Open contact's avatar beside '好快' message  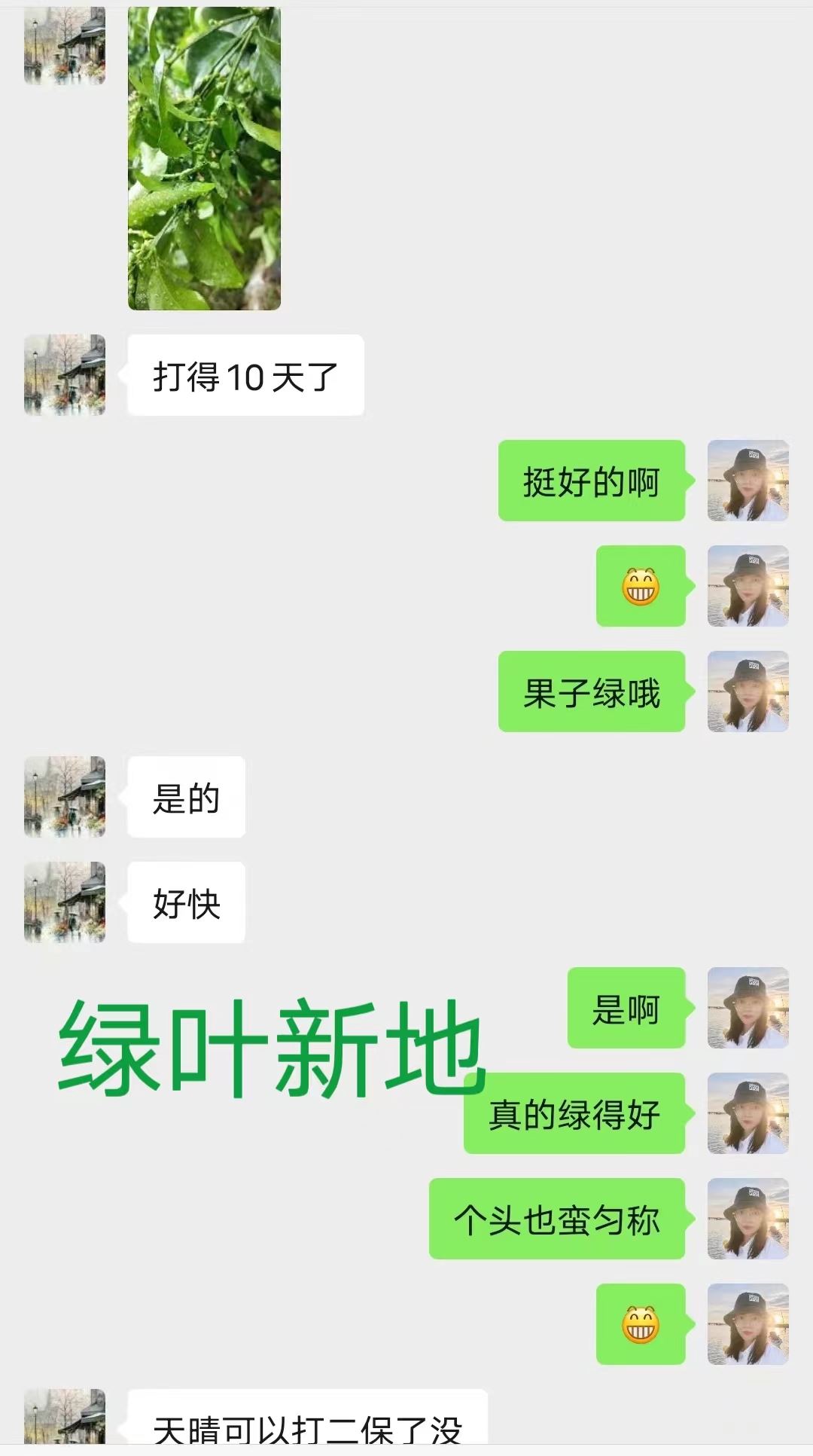tap(65, 902)
